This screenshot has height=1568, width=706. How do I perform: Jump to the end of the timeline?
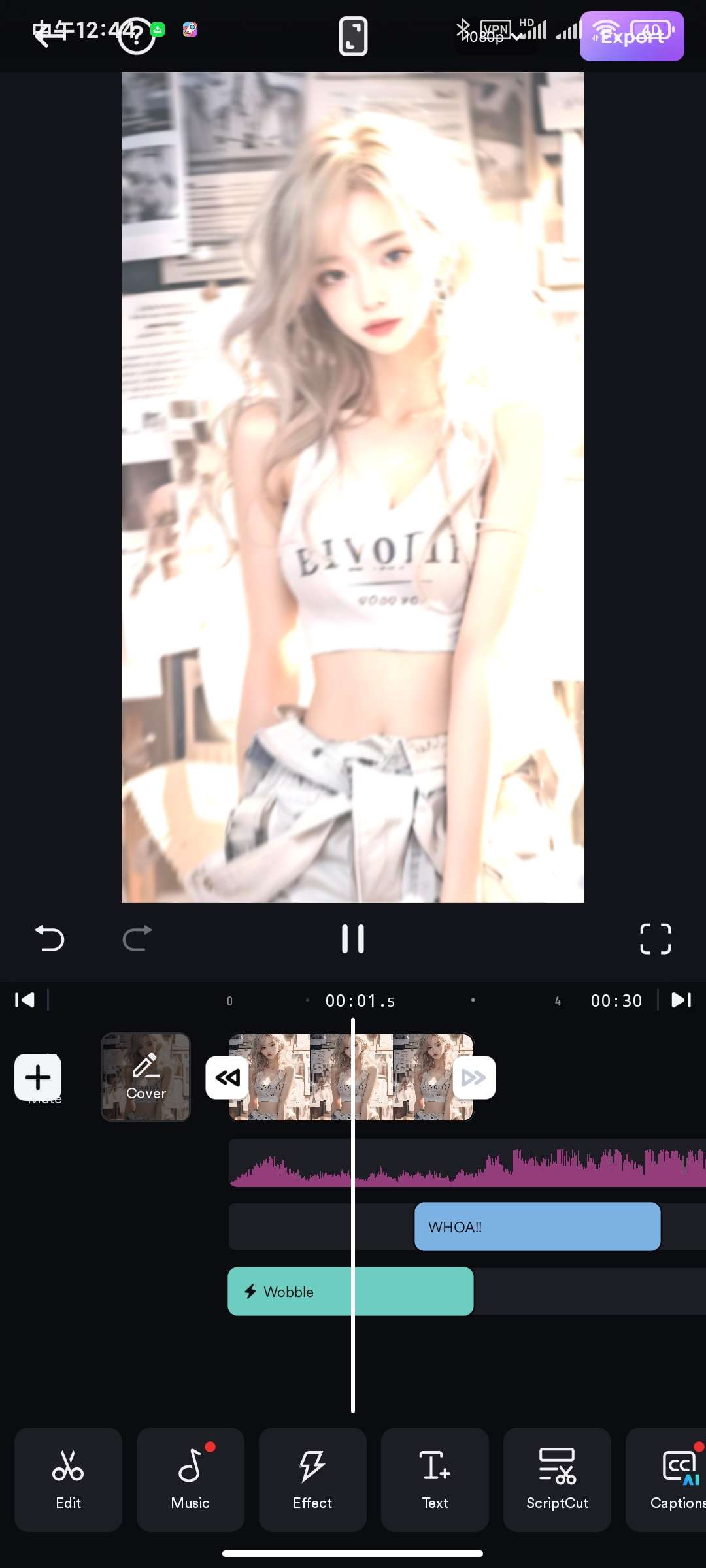(681, 1000)
